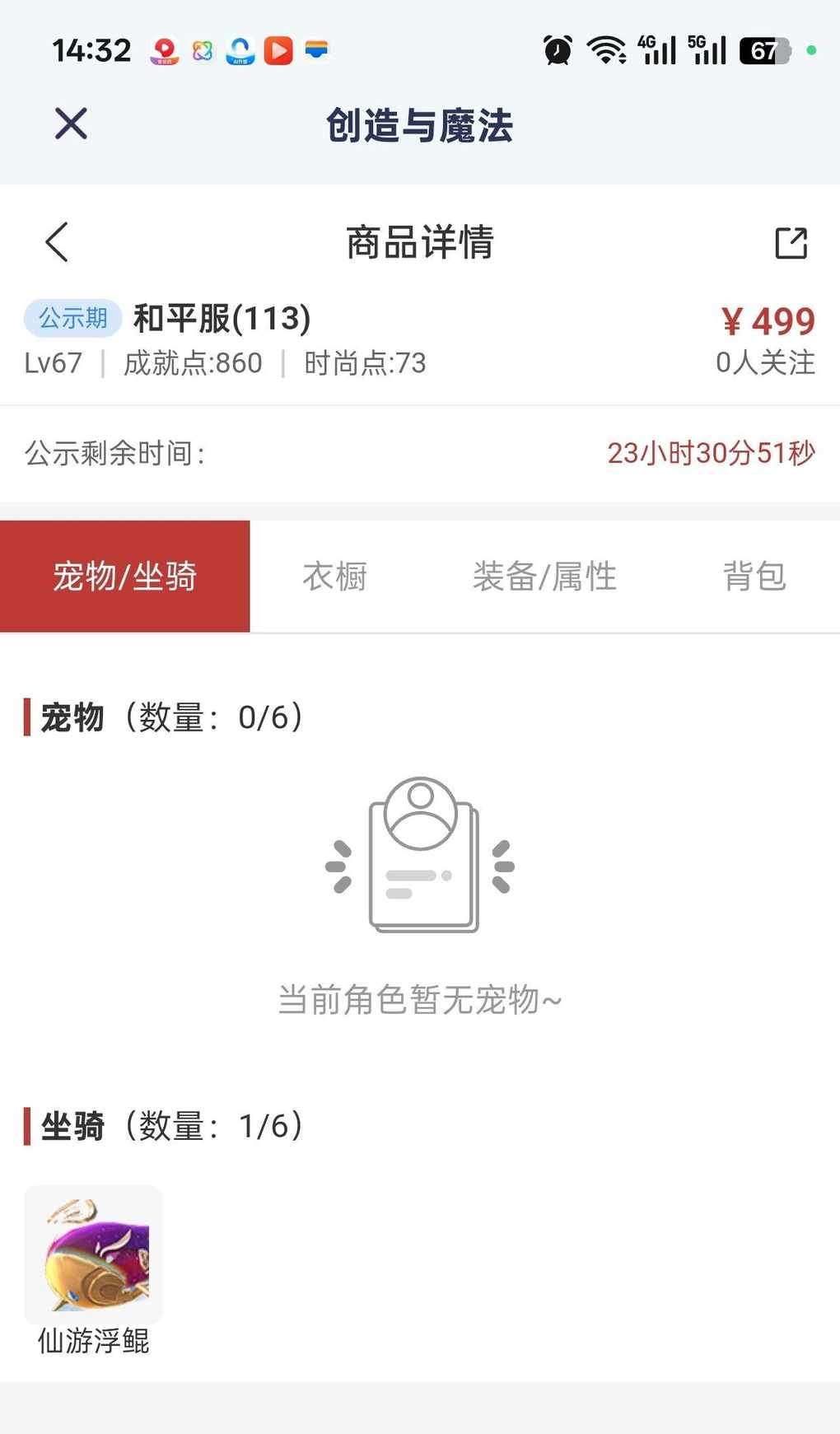View the 背包 tab
Image resolution: width=840 pixels, height=1434 pixels.
[x=754, y=577]
